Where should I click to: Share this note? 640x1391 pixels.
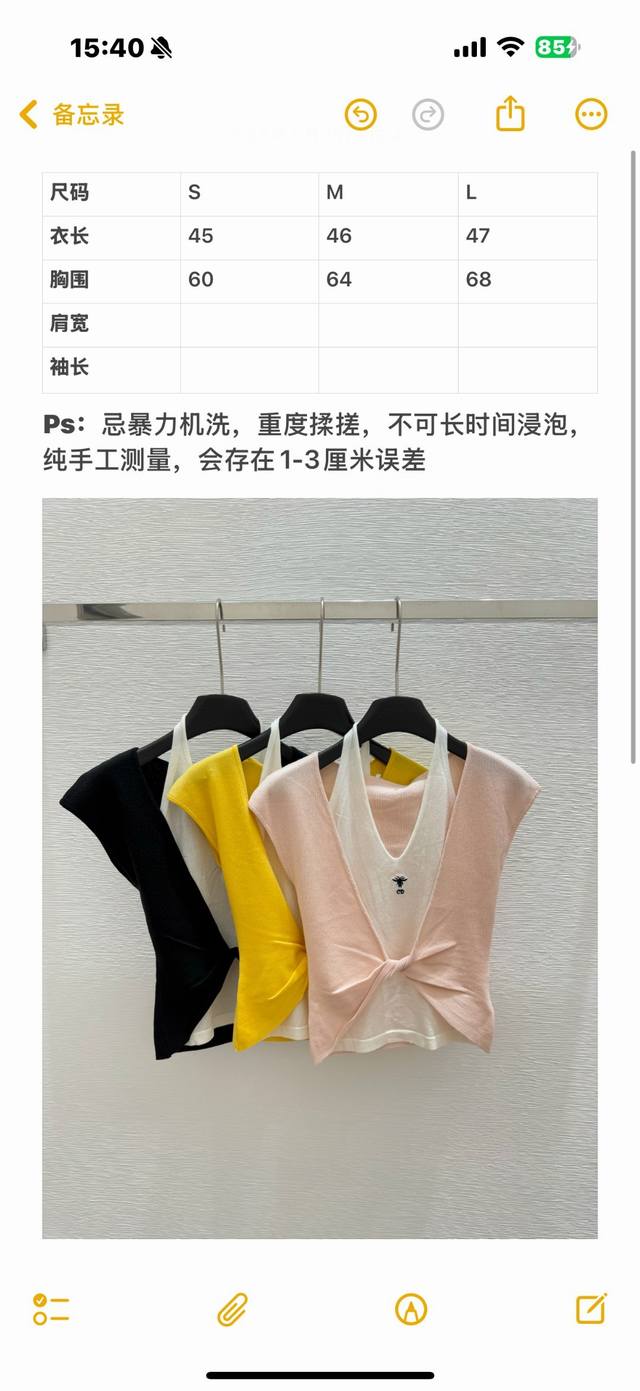(510, 113)
